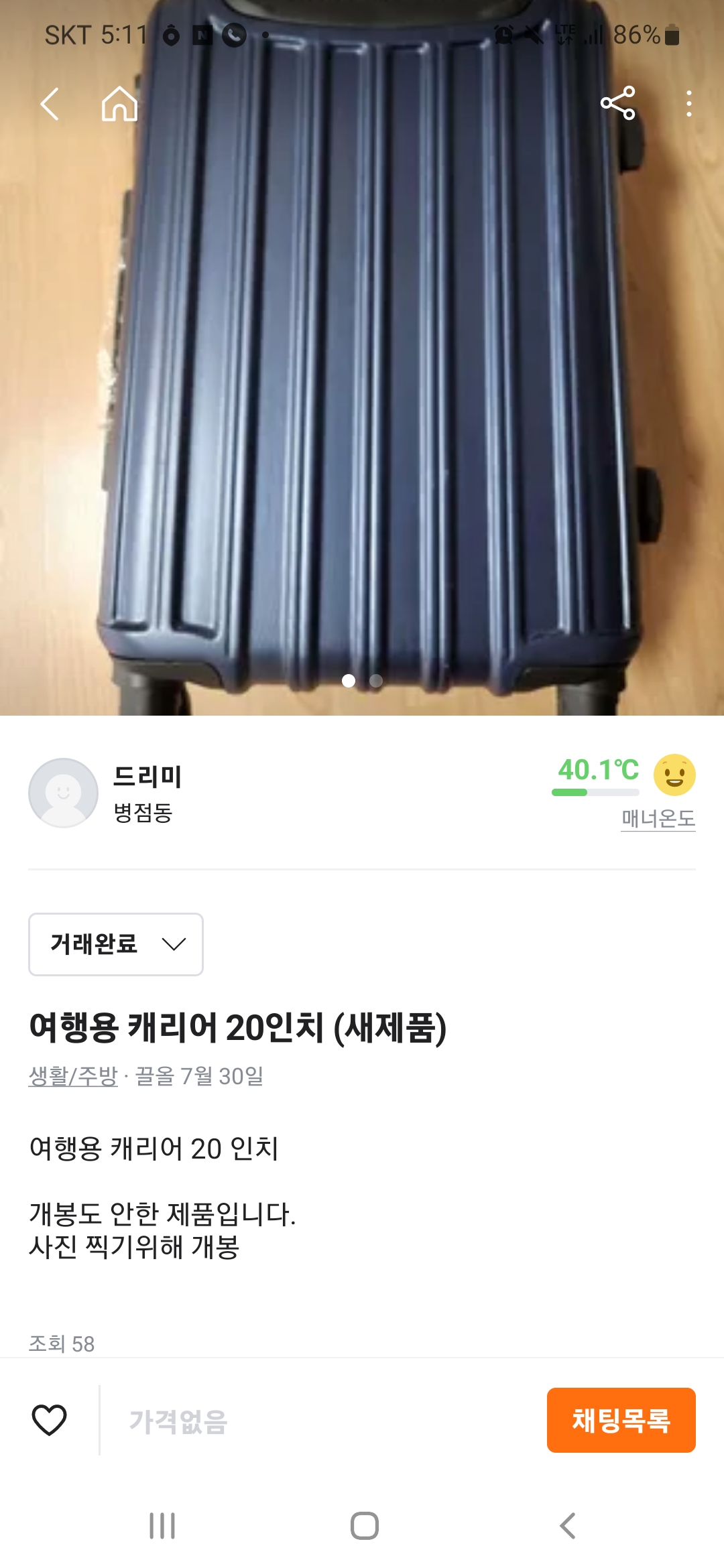Expand the 거래완료 status dropdown
The image size is (724, 1568).
(116, 944)
